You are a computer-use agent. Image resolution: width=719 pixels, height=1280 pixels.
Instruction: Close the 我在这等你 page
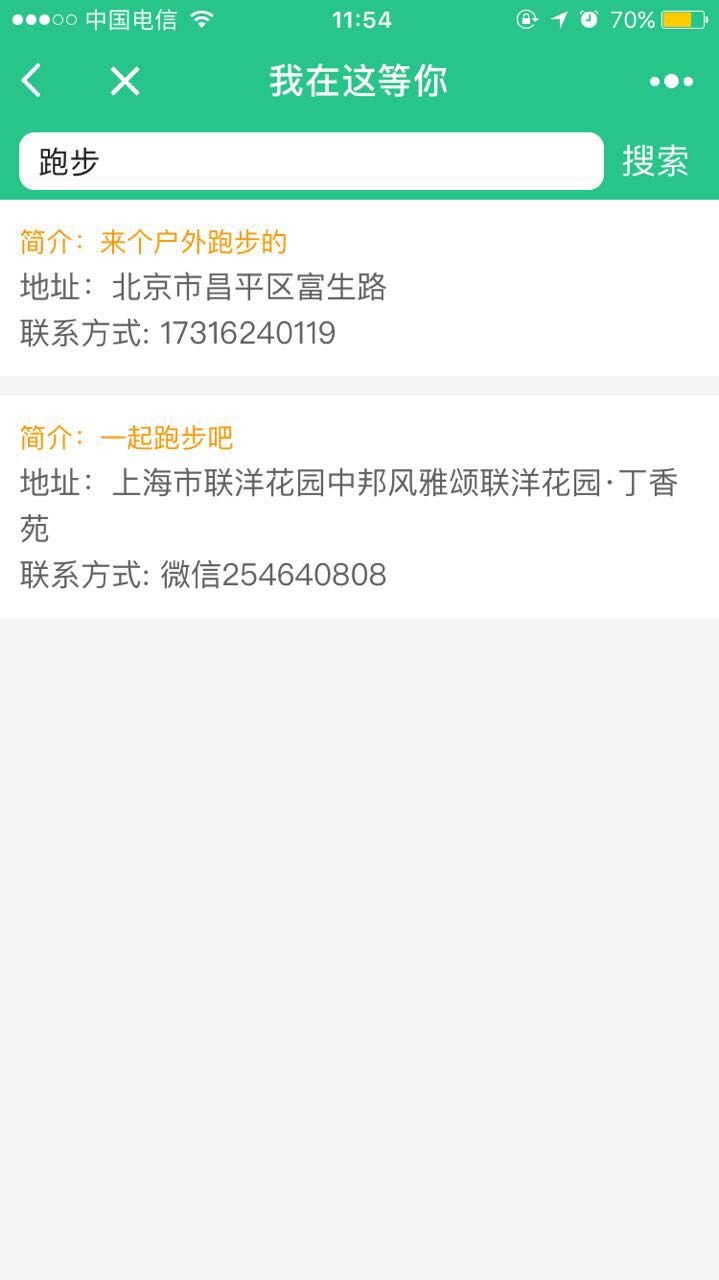[x=125, y=81]
